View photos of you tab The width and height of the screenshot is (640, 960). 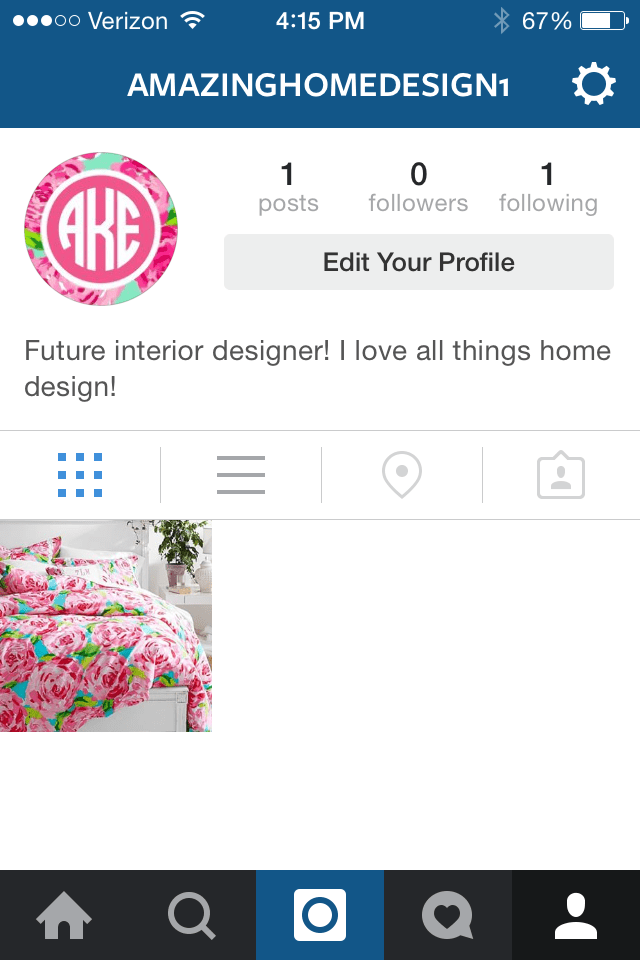561,475
